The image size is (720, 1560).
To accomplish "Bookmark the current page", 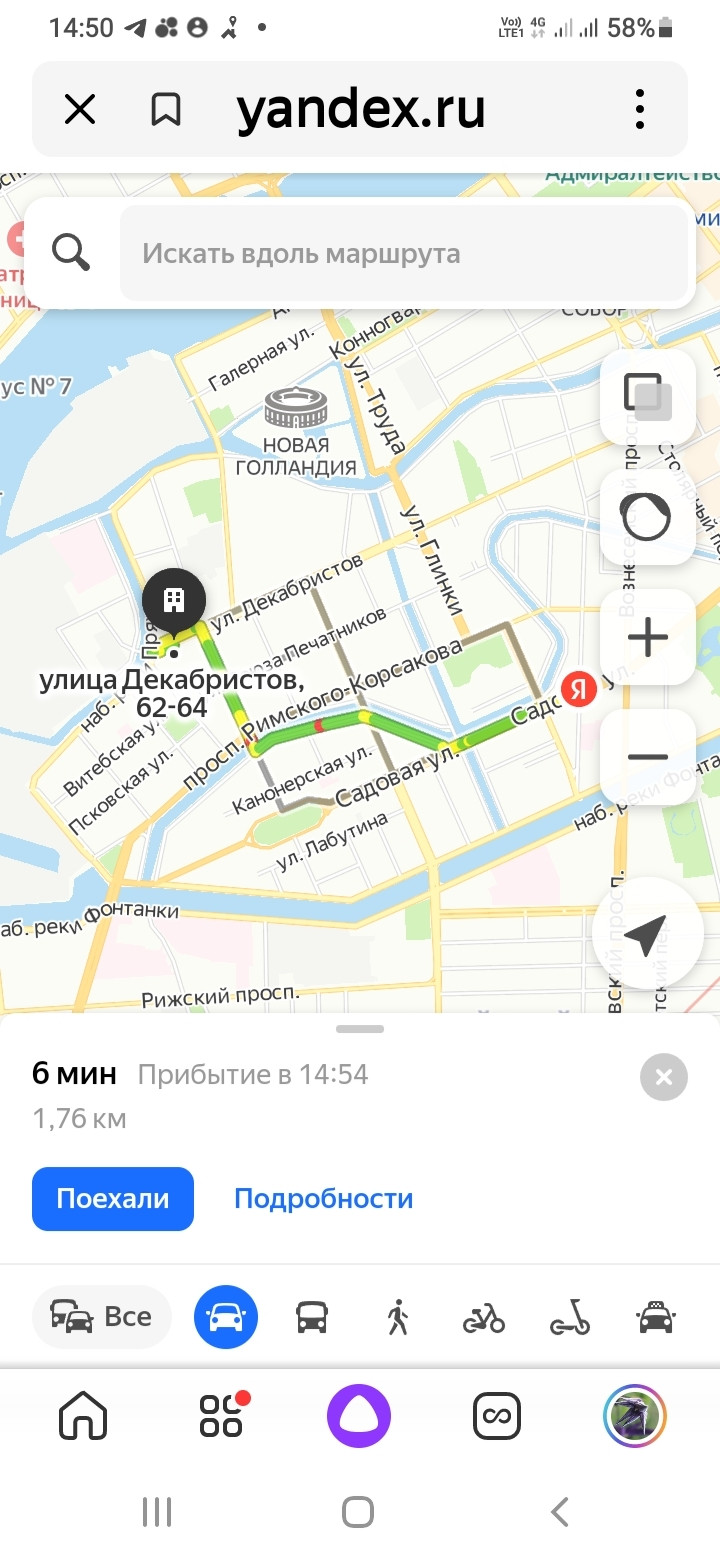I will point(166,109).
